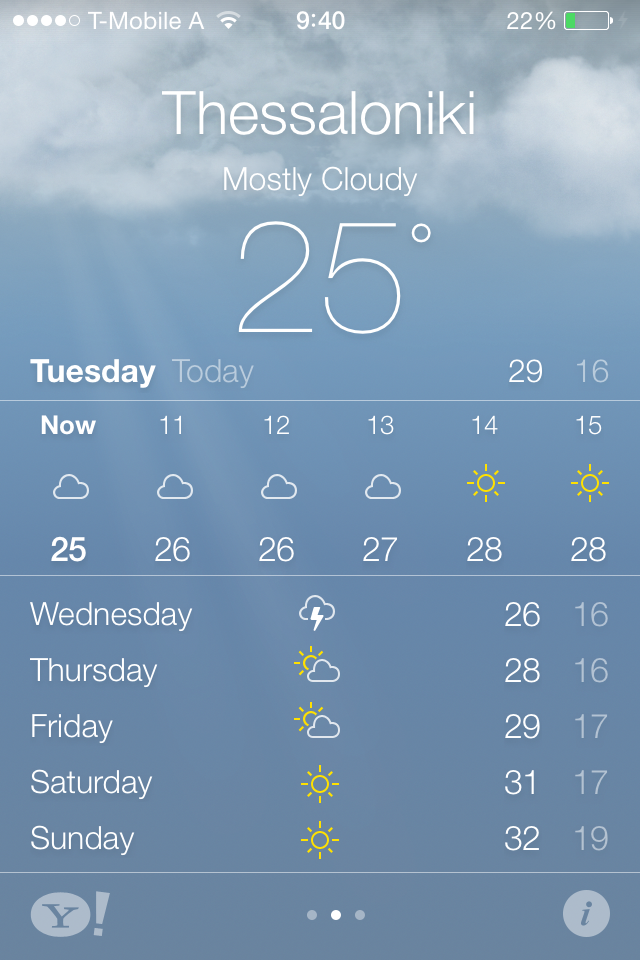This screenshot has width=640, height=960.
Task: Tap the page indicator dots
Action: 336,914
